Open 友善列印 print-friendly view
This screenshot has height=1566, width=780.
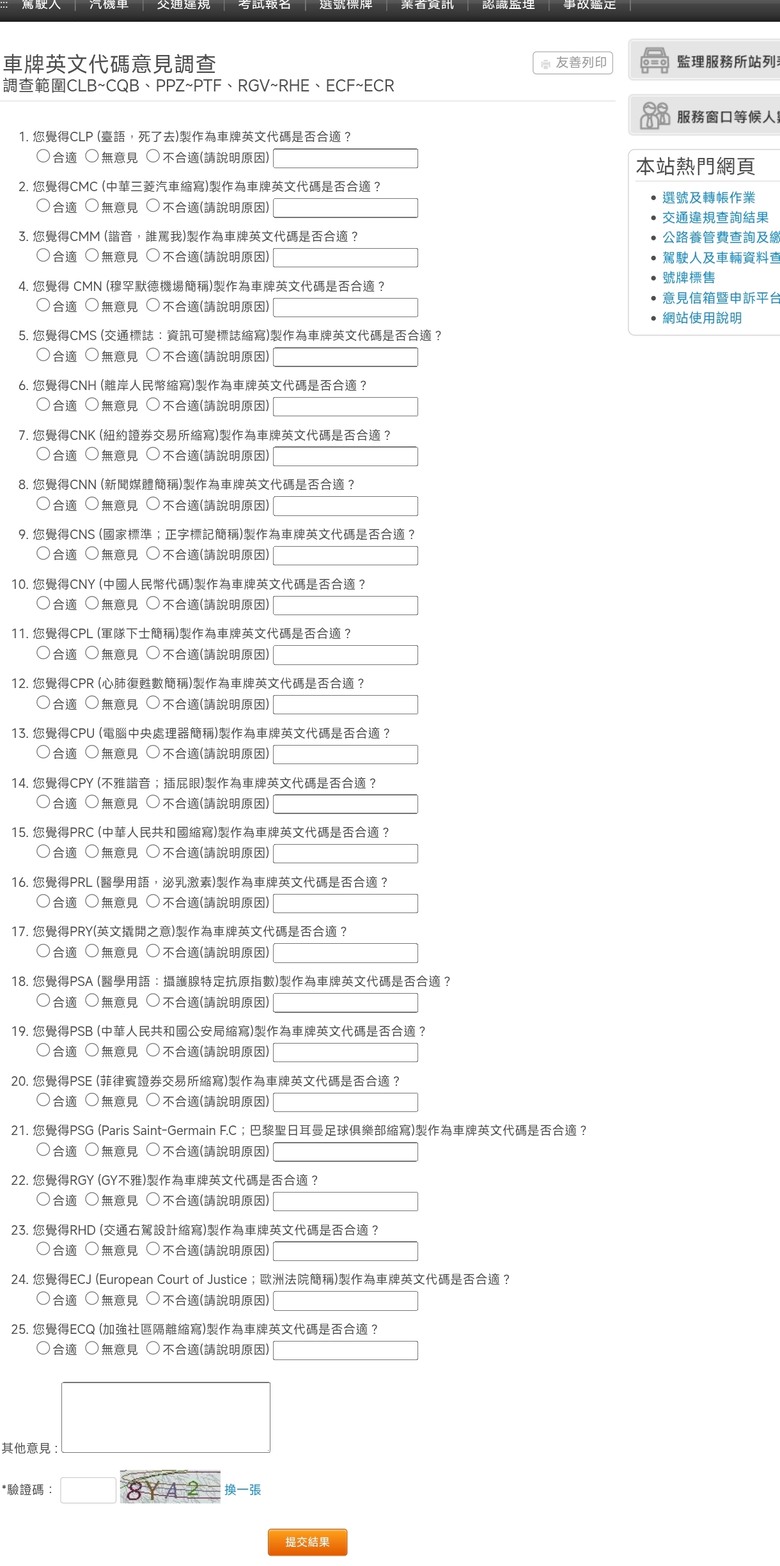coord(573,63)
